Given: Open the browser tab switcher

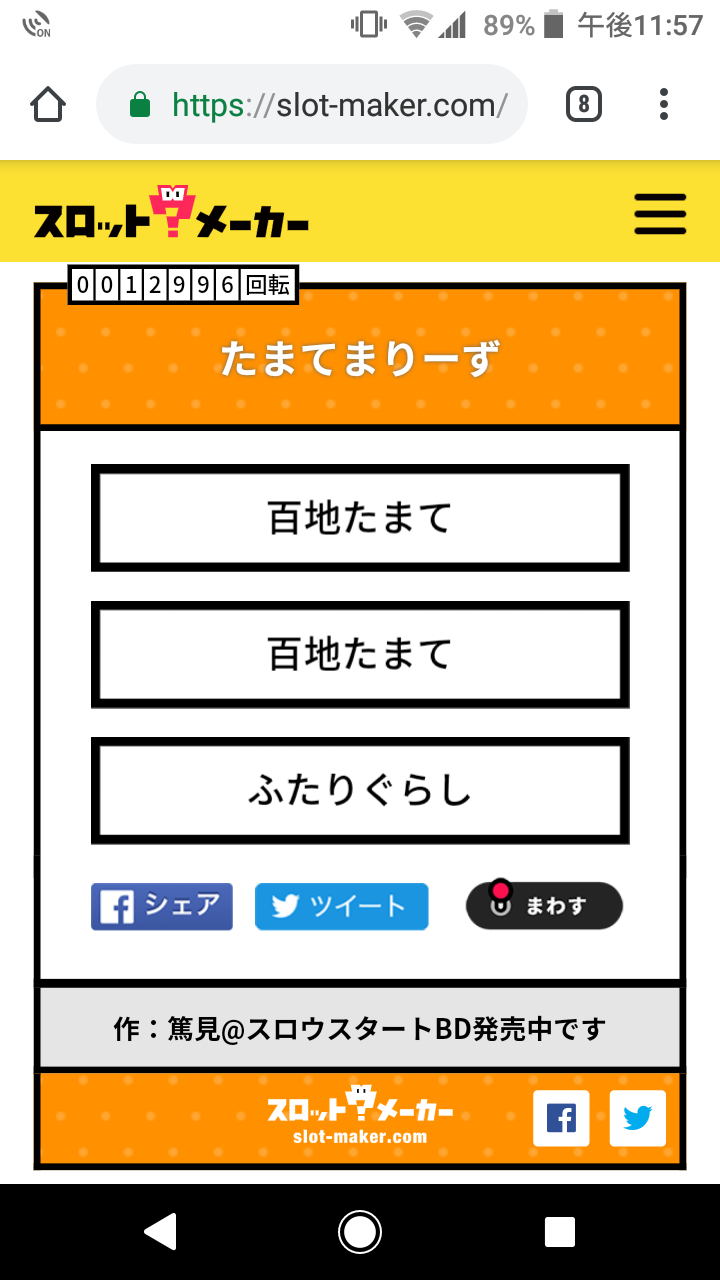Looking at the screenshot, I should tap(584, 104).
